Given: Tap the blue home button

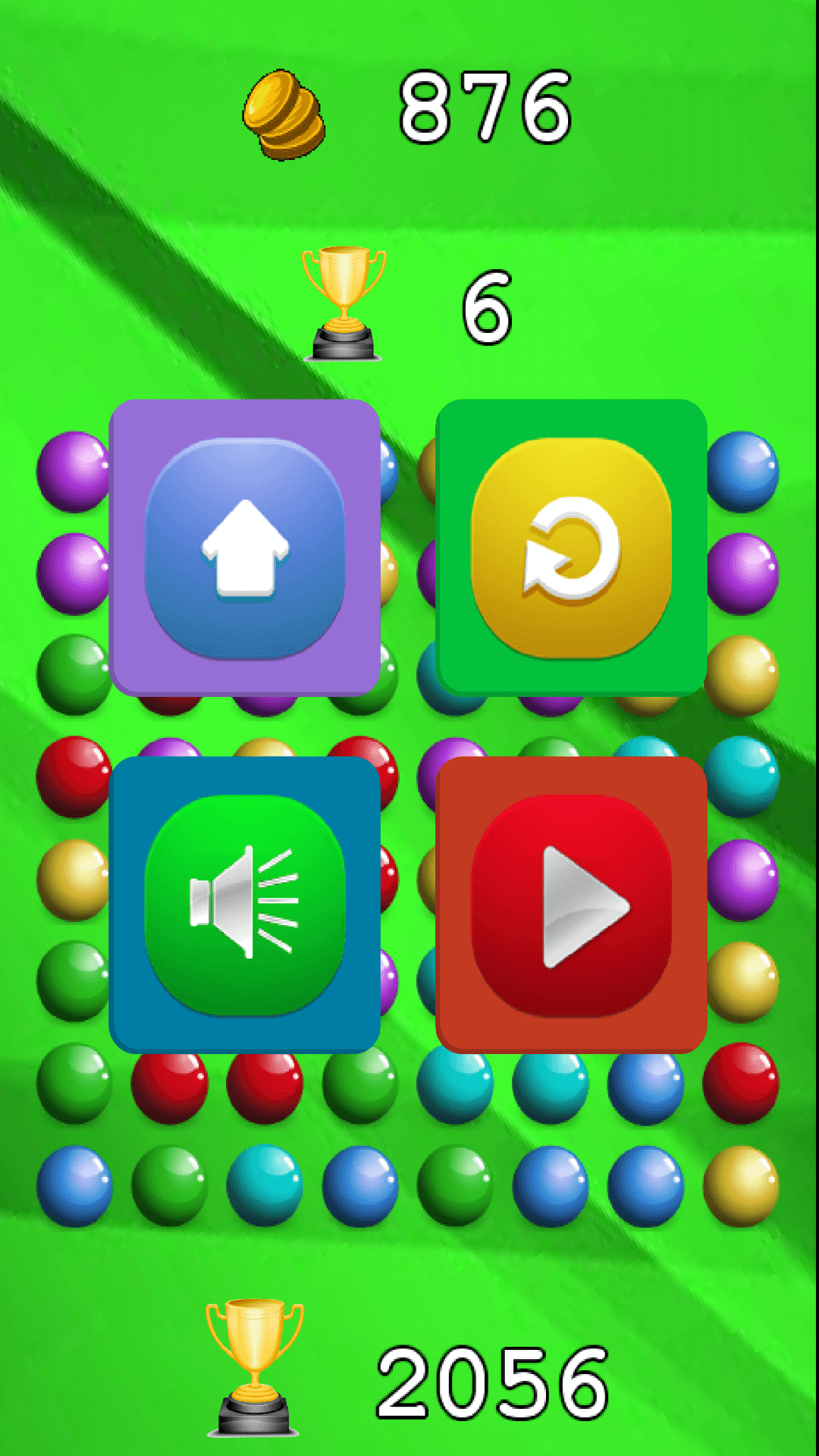Looking at the screenshot, I should (x=245, y=548).
